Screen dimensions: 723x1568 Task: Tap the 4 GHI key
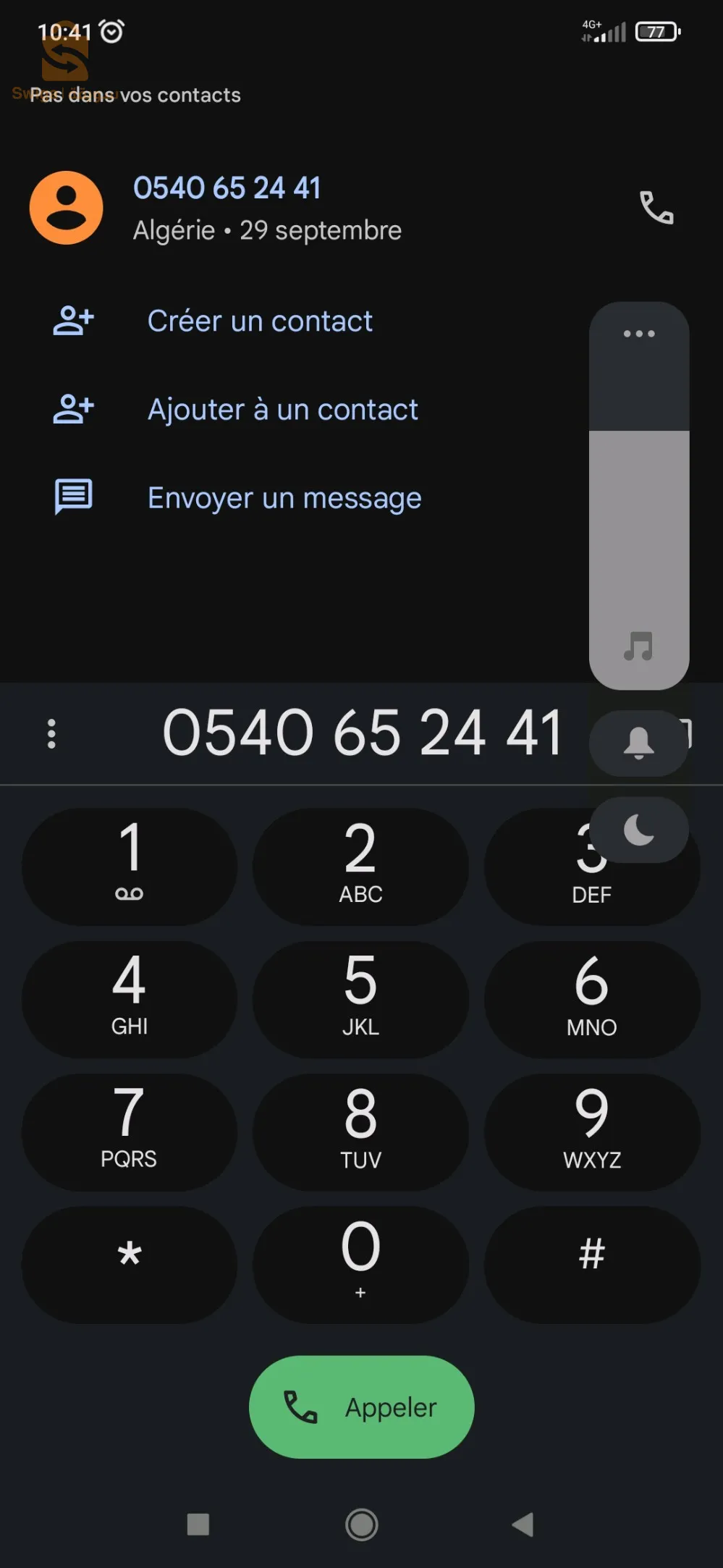coord(130,999)
